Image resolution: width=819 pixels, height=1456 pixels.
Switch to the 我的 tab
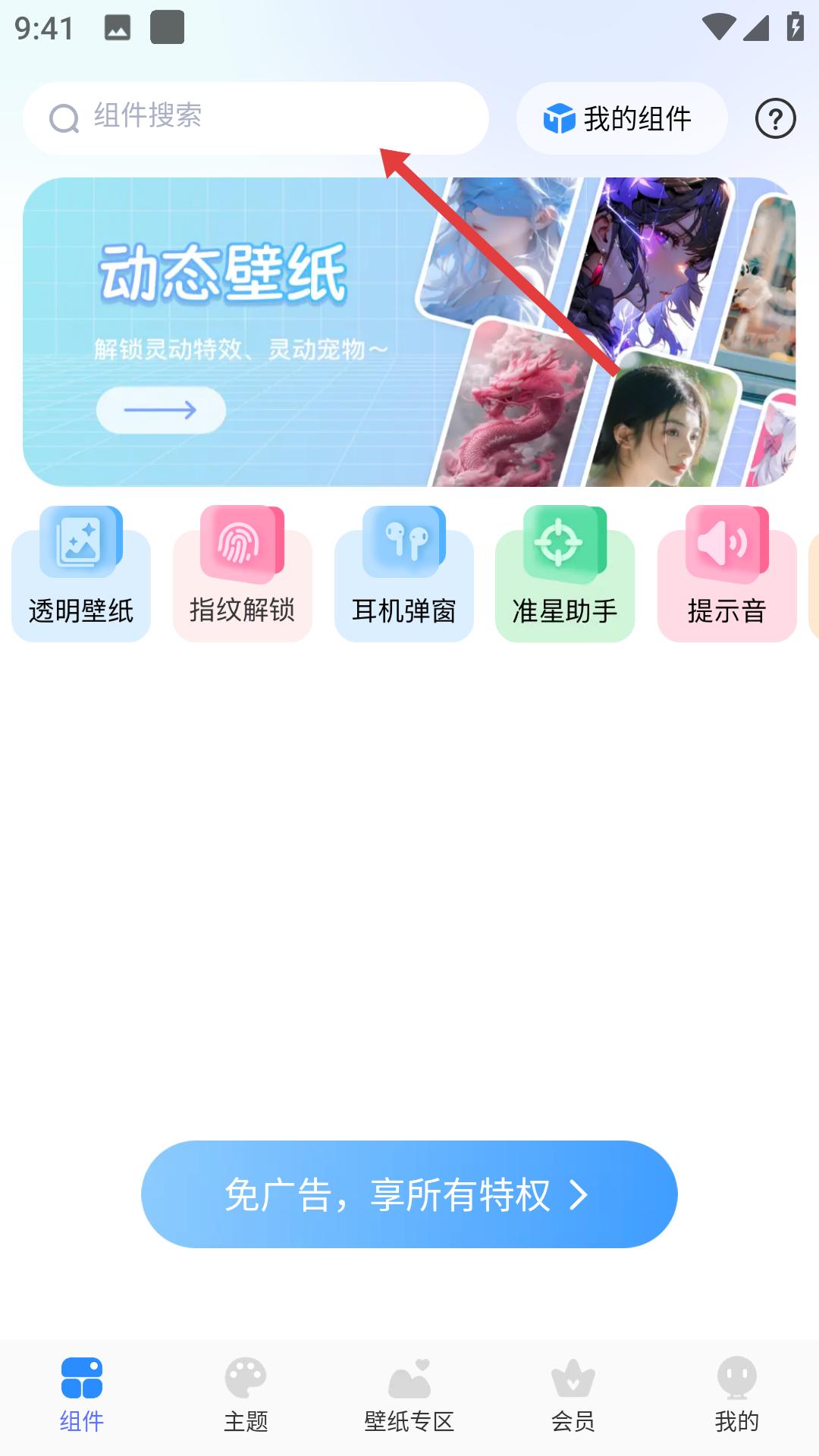(x=736, y=1395)
